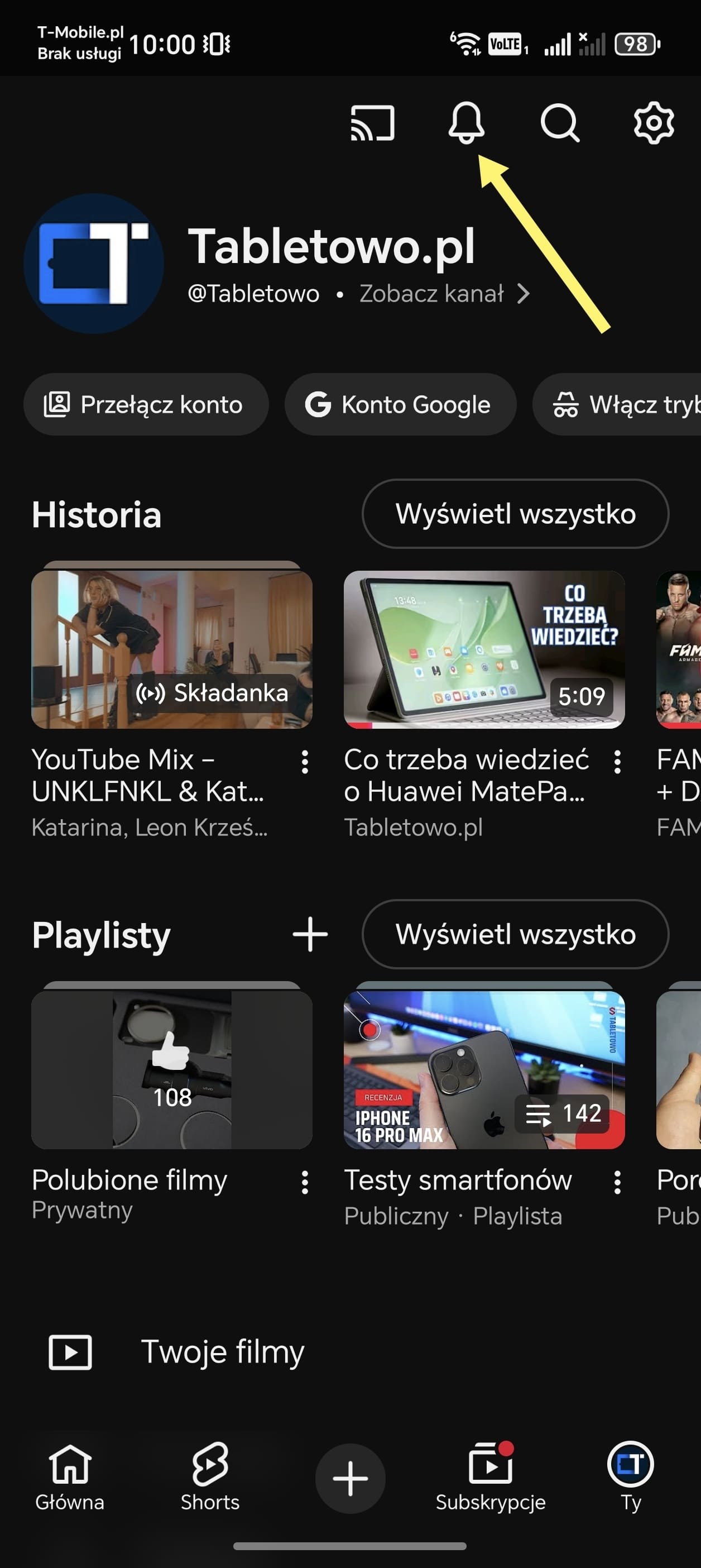This screenshot has width=701, height=1568.
Task: Open the Polubione filmy playlist
Action: click(171, 1070)
